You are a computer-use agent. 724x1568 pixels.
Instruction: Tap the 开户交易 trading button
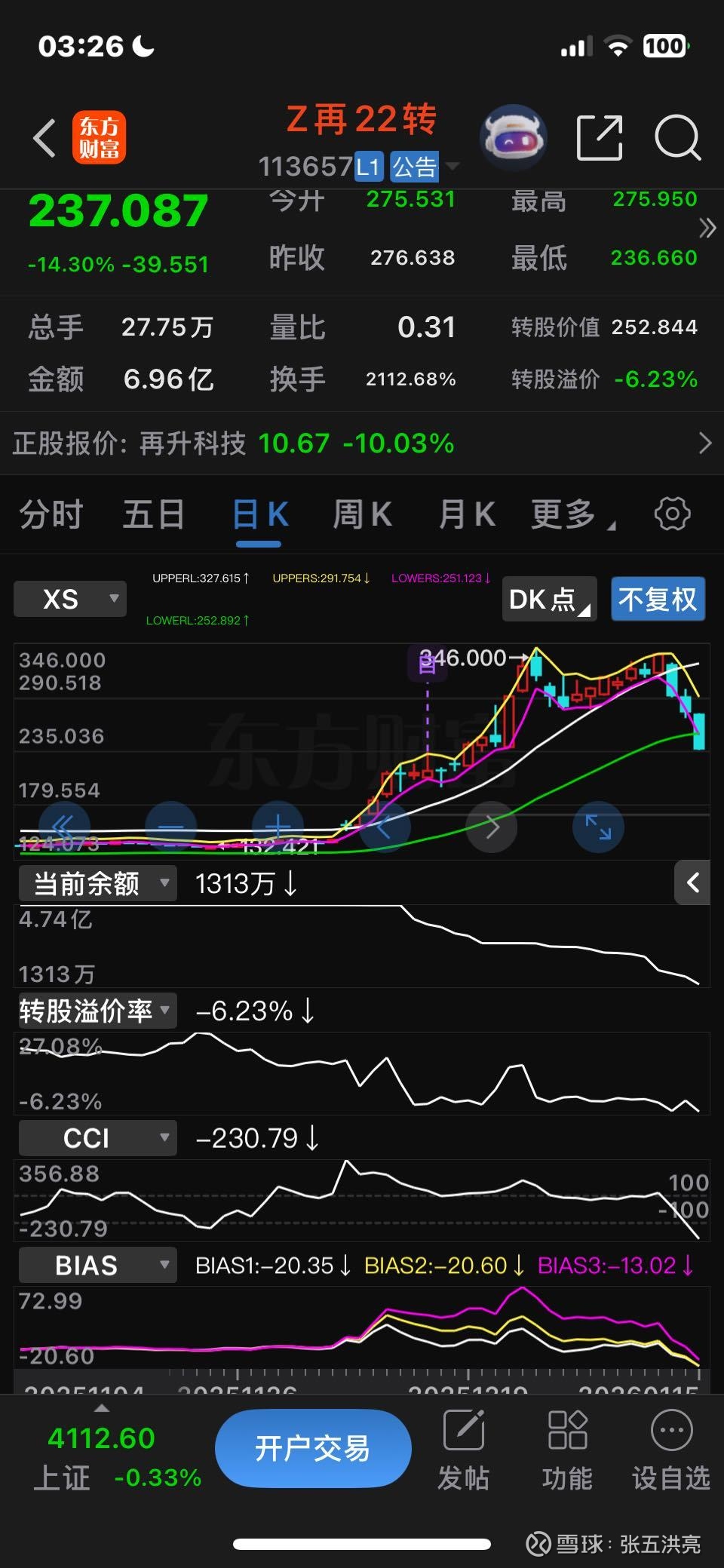tap(313, 1447)
